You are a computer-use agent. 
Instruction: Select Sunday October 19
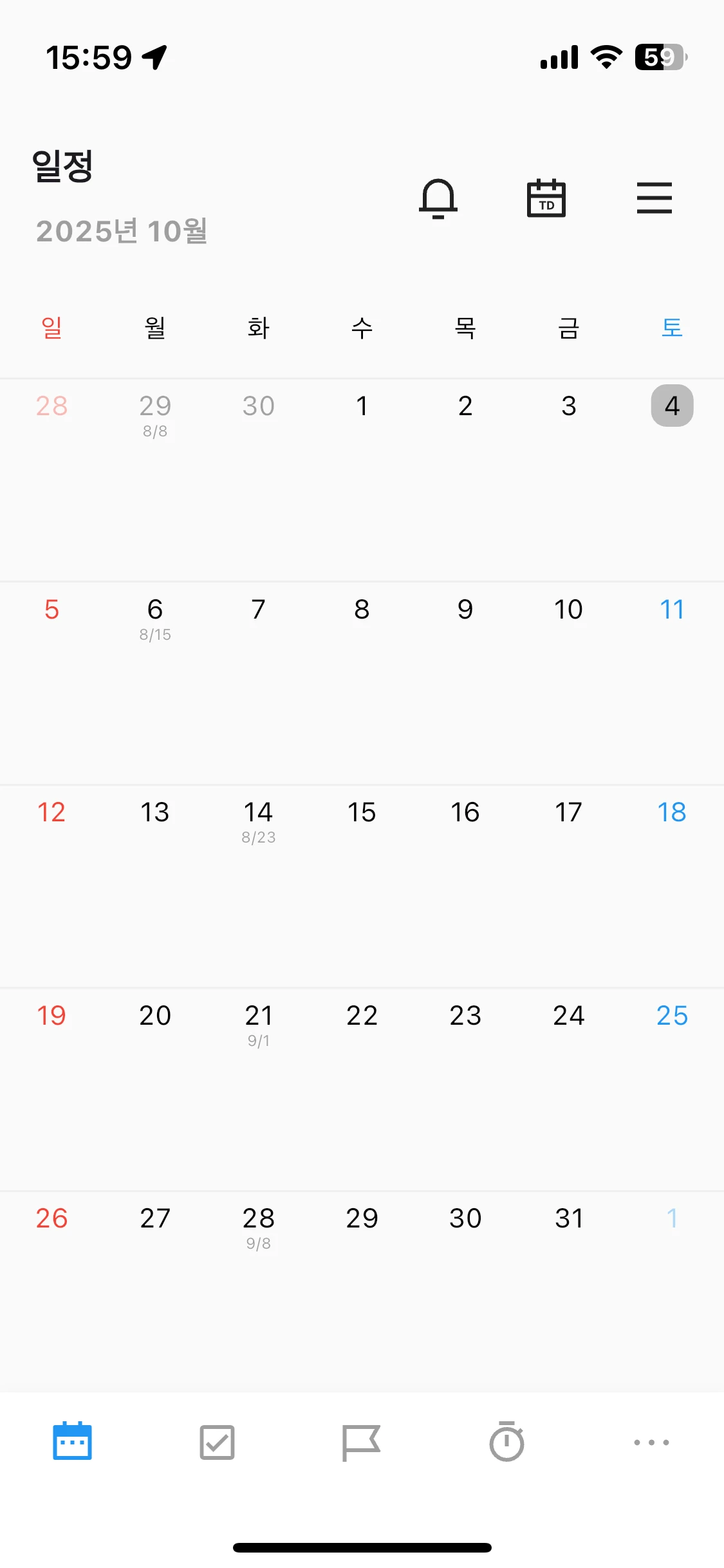pos(51,1016)
